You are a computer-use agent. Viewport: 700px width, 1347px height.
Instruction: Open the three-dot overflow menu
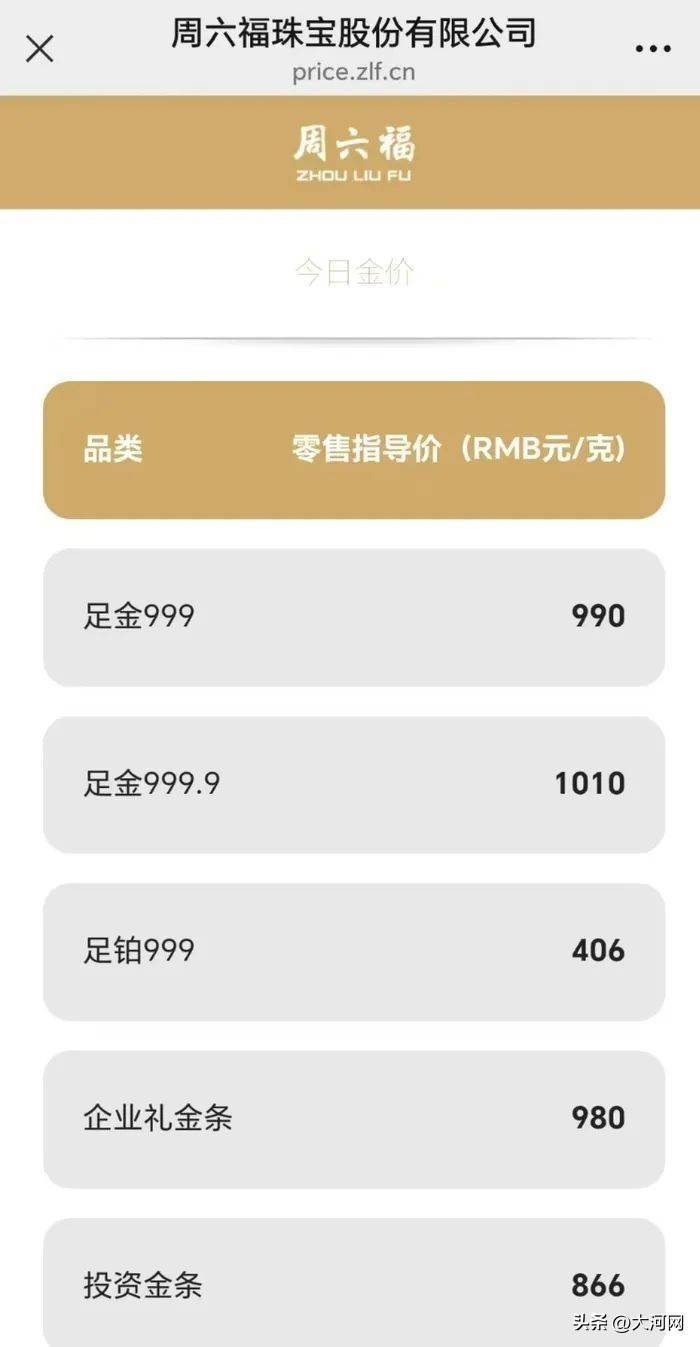tap(653, 48)
